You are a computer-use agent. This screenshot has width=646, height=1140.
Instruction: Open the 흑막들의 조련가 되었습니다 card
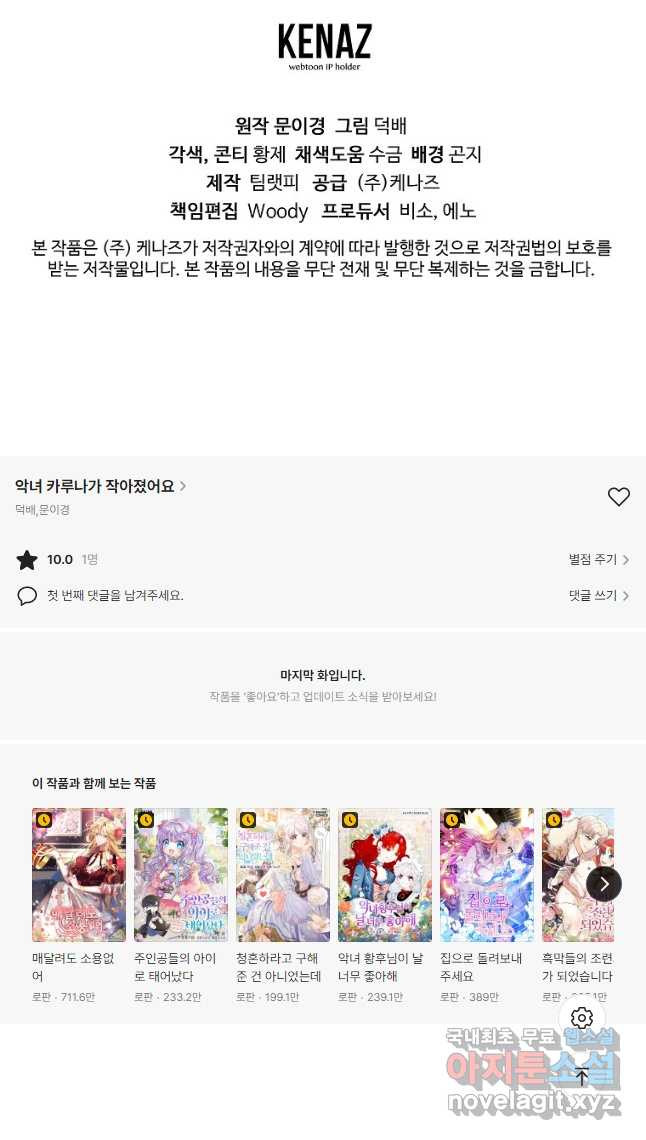coord(570,875)
